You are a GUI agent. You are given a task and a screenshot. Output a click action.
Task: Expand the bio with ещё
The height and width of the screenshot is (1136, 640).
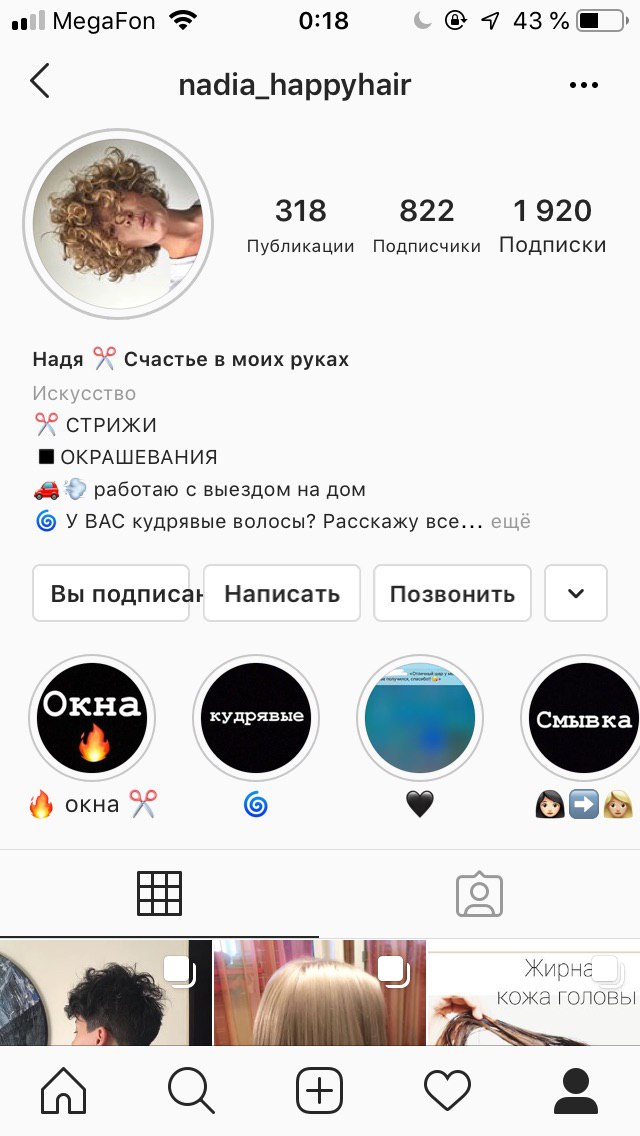(511, 521)
